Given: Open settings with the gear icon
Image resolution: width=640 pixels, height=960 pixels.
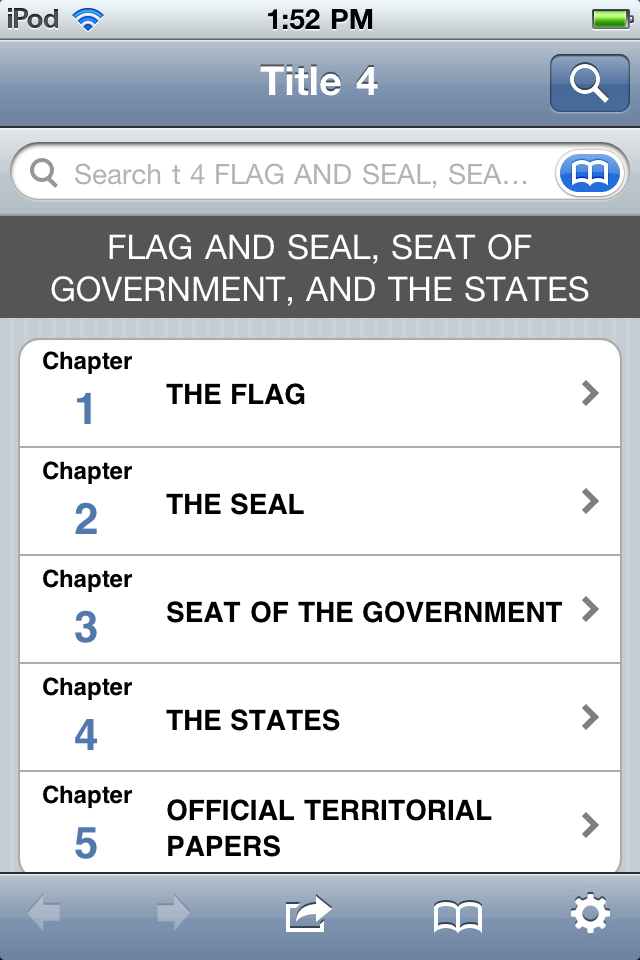Looking at the screenshot, I should click(590, 914).
